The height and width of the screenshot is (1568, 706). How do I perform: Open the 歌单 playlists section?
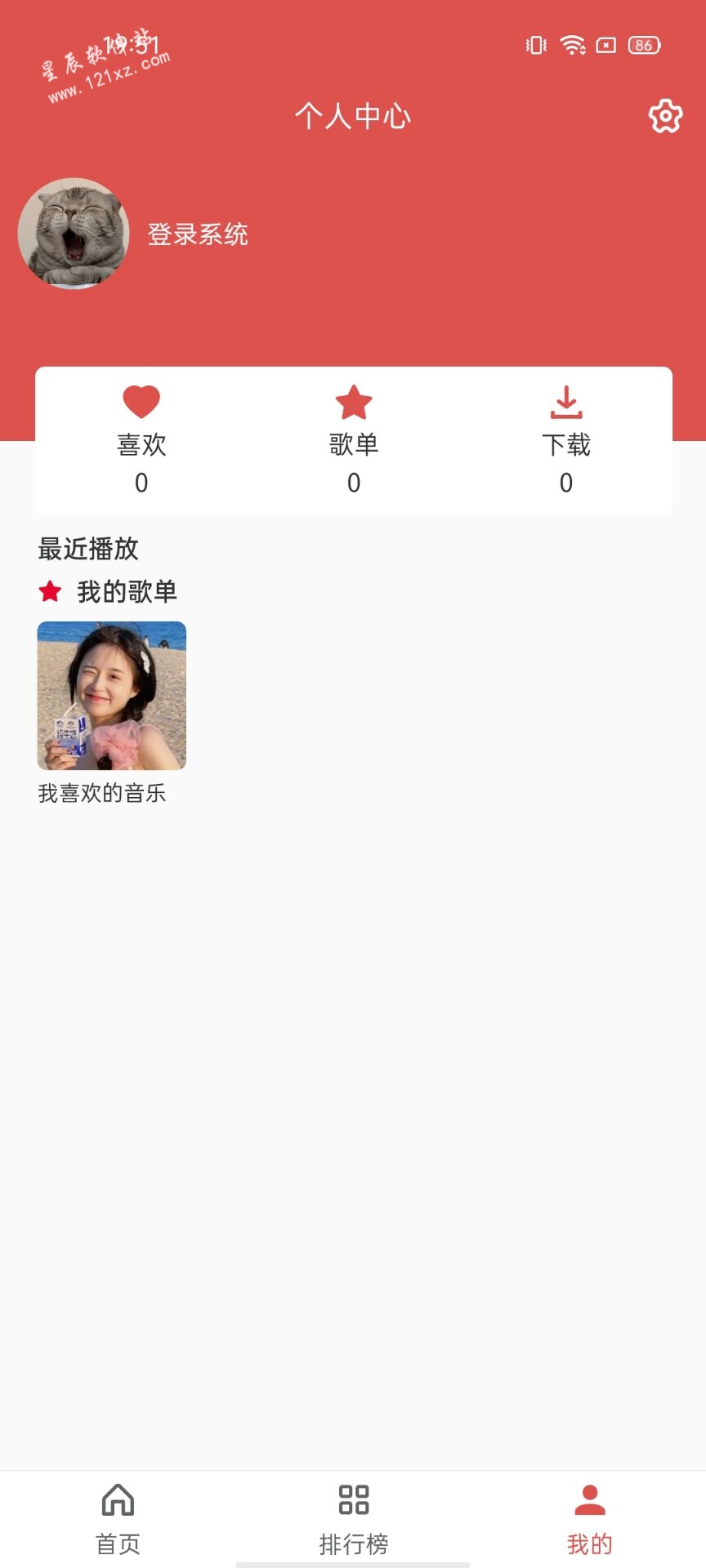pyautogui.click(x=354, y=440)
